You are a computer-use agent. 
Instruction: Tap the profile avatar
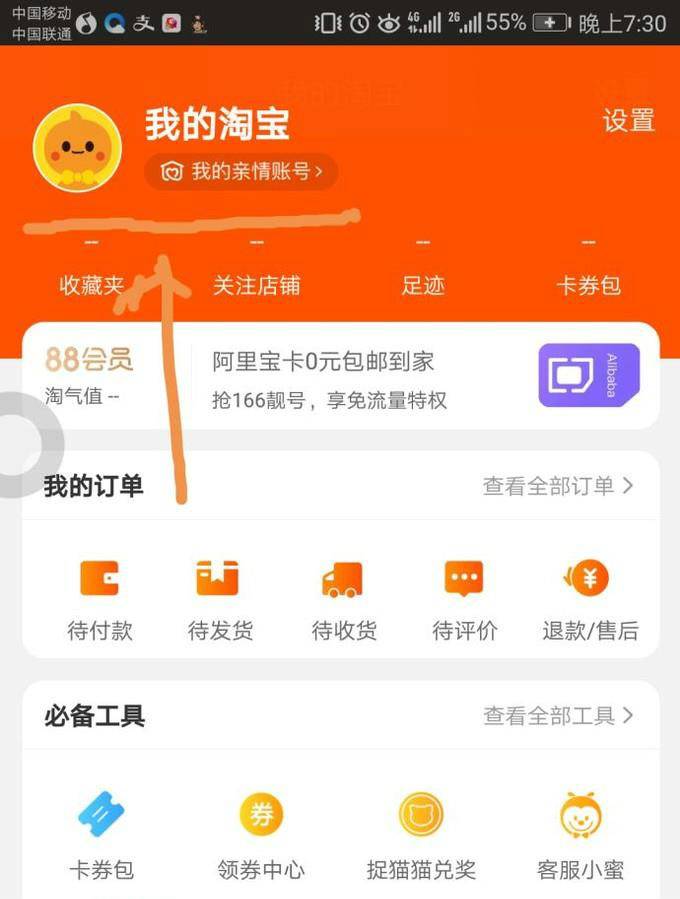point(78,149)
